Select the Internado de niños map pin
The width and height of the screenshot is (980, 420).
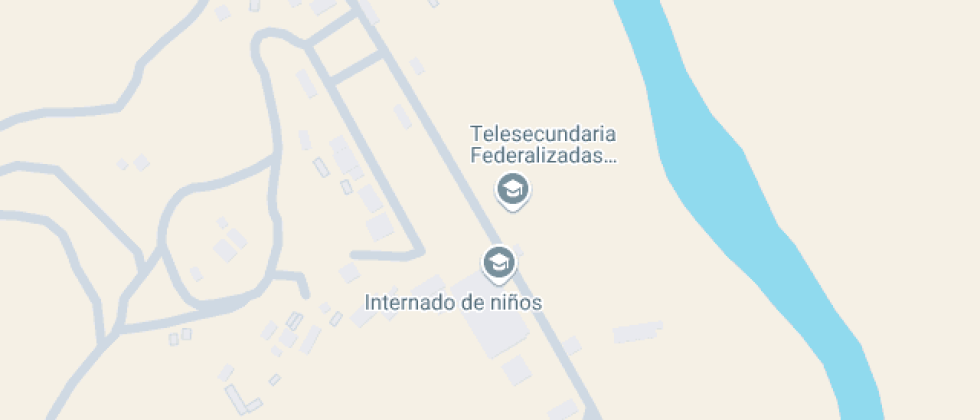(x=498, y=263)
